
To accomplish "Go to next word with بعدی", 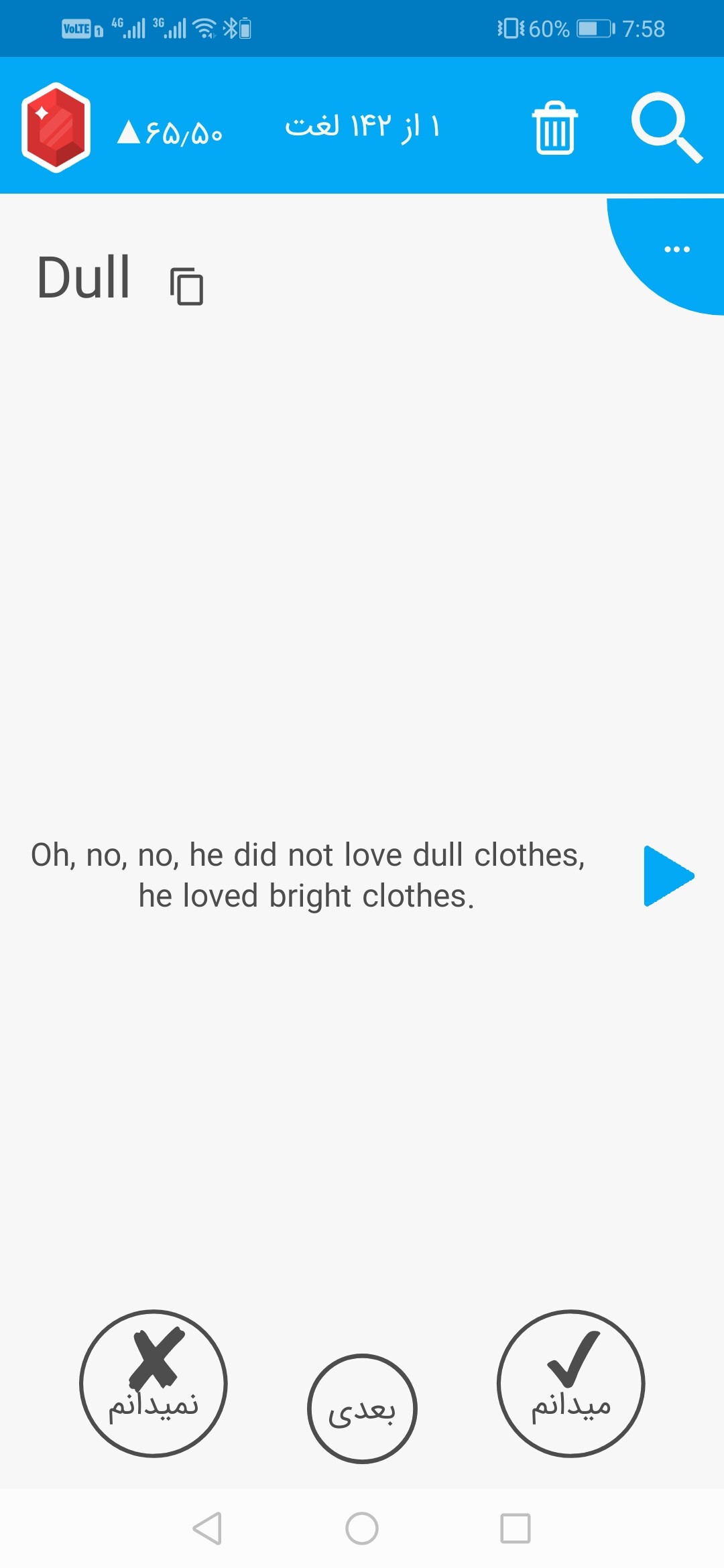I will (362, 1409).
